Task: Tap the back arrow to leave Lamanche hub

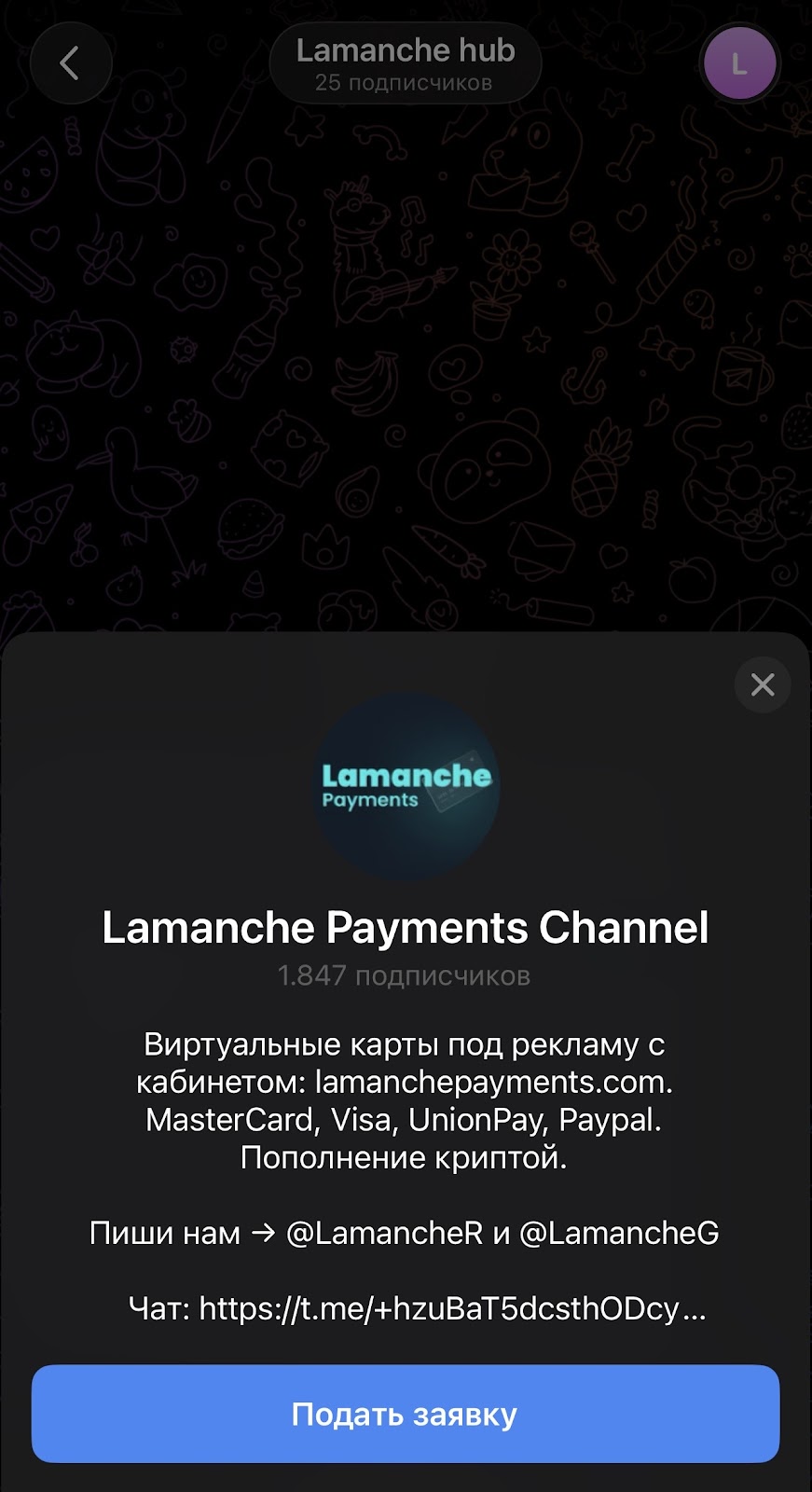Action: tap(71, 62)
